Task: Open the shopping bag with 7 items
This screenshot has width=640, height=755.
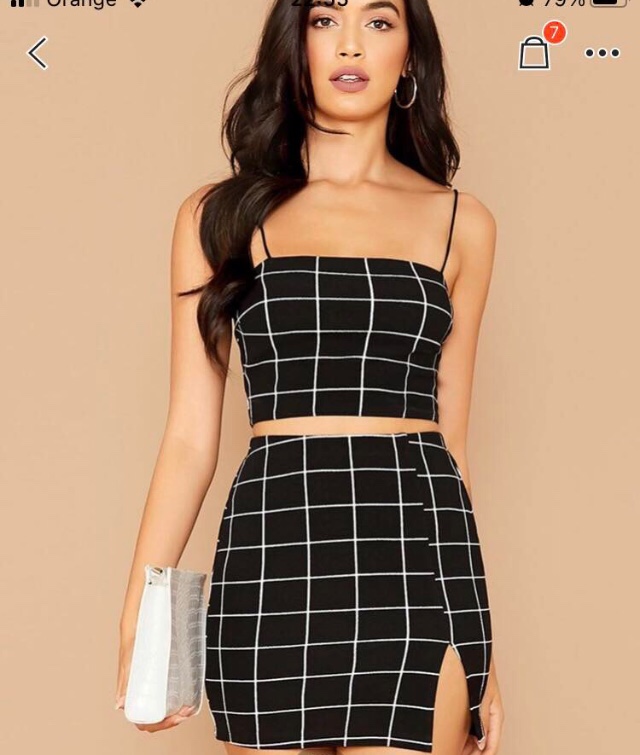Action: click(x=535, y=52)
